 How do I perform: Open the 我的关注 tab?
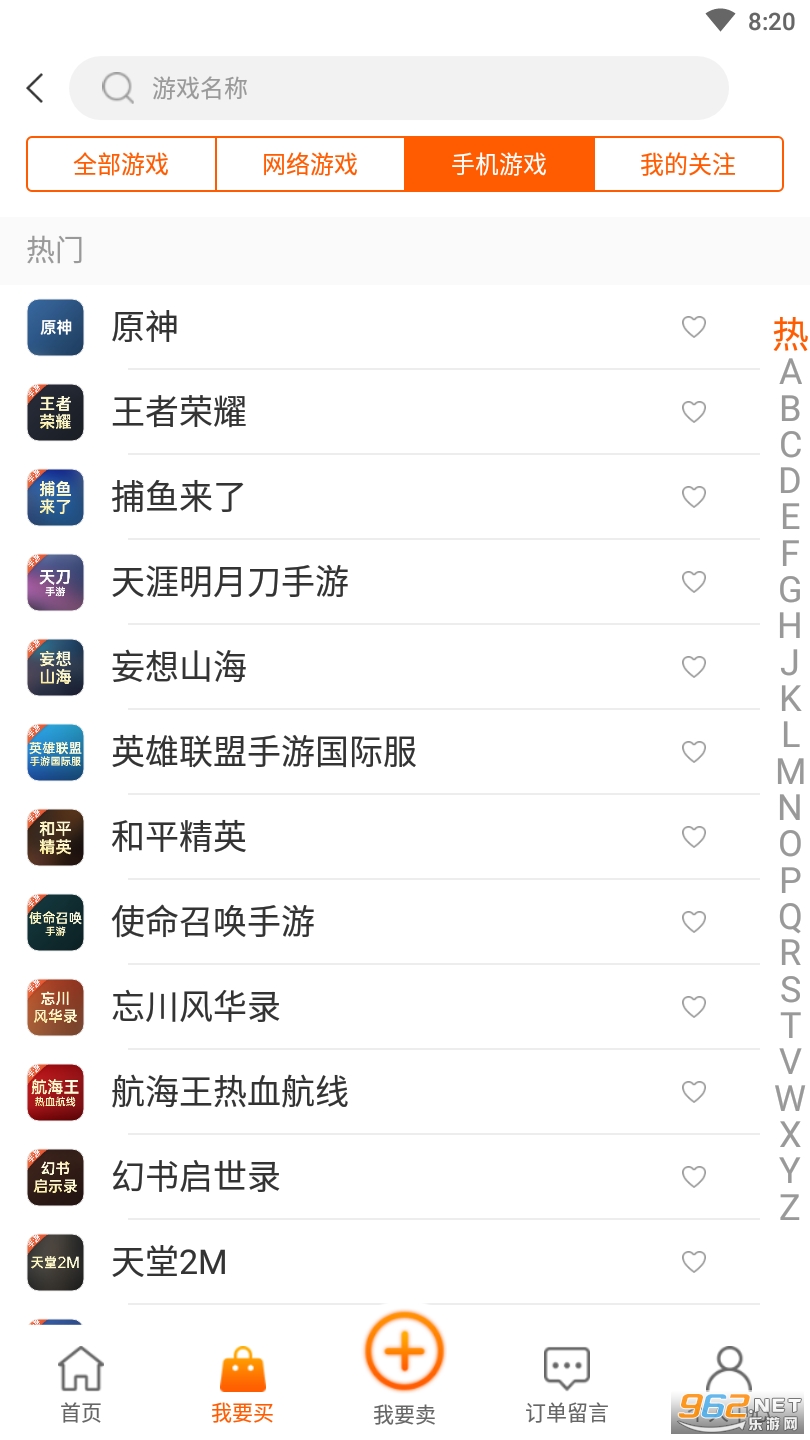688,164
